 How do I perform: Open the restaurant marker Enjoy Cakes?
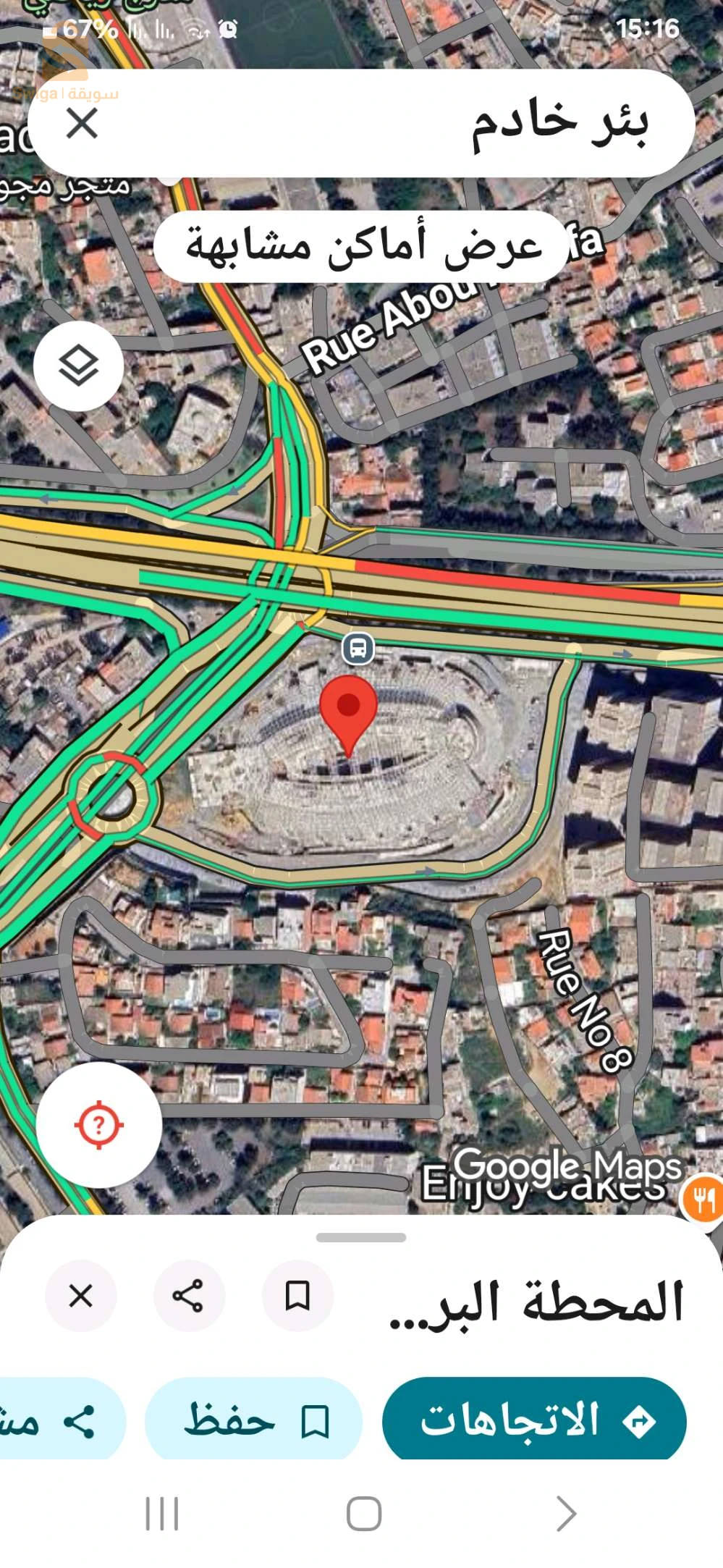703,1200
